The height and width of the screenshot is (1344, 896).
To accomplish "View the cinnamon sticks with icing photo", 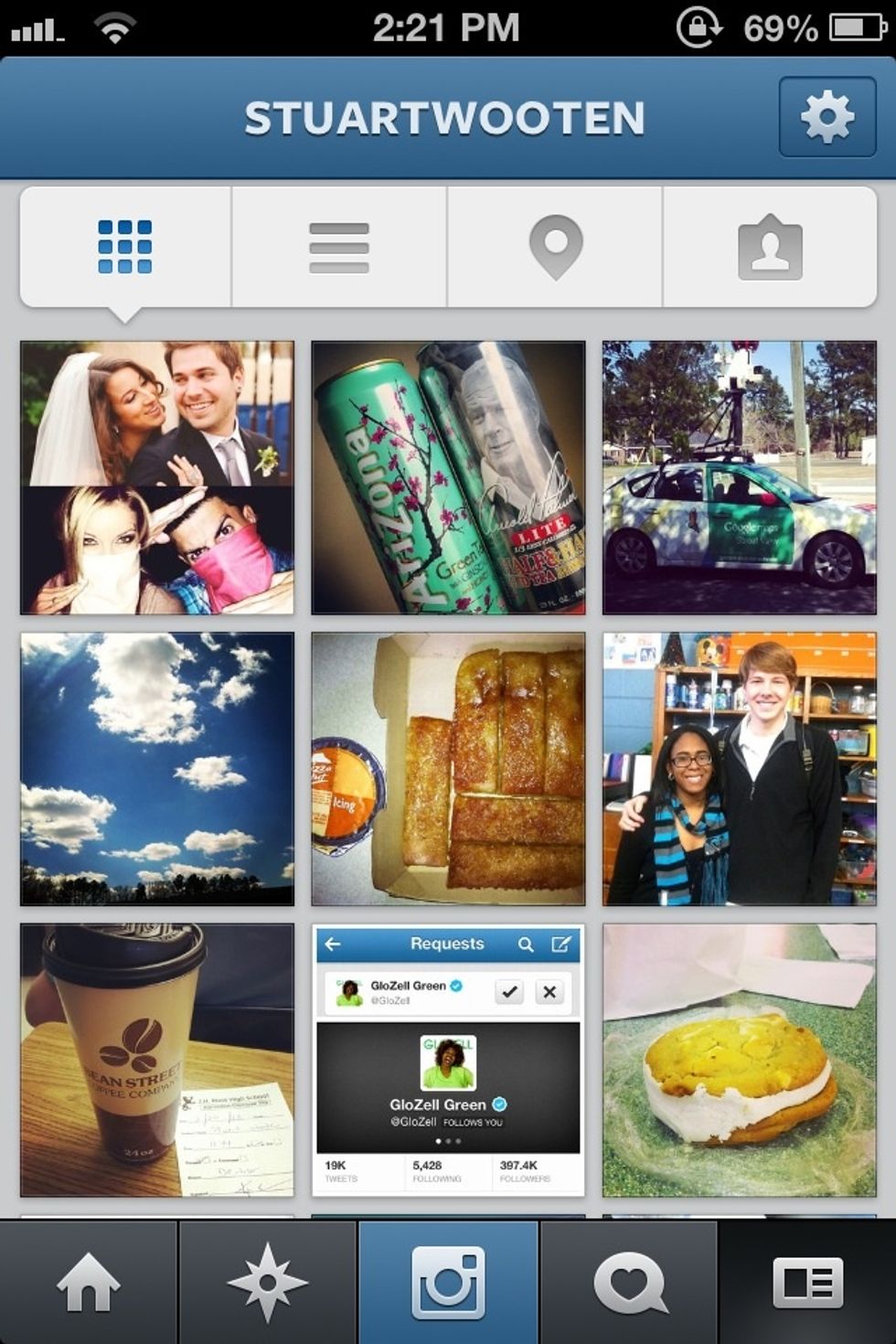I will 448,768.
